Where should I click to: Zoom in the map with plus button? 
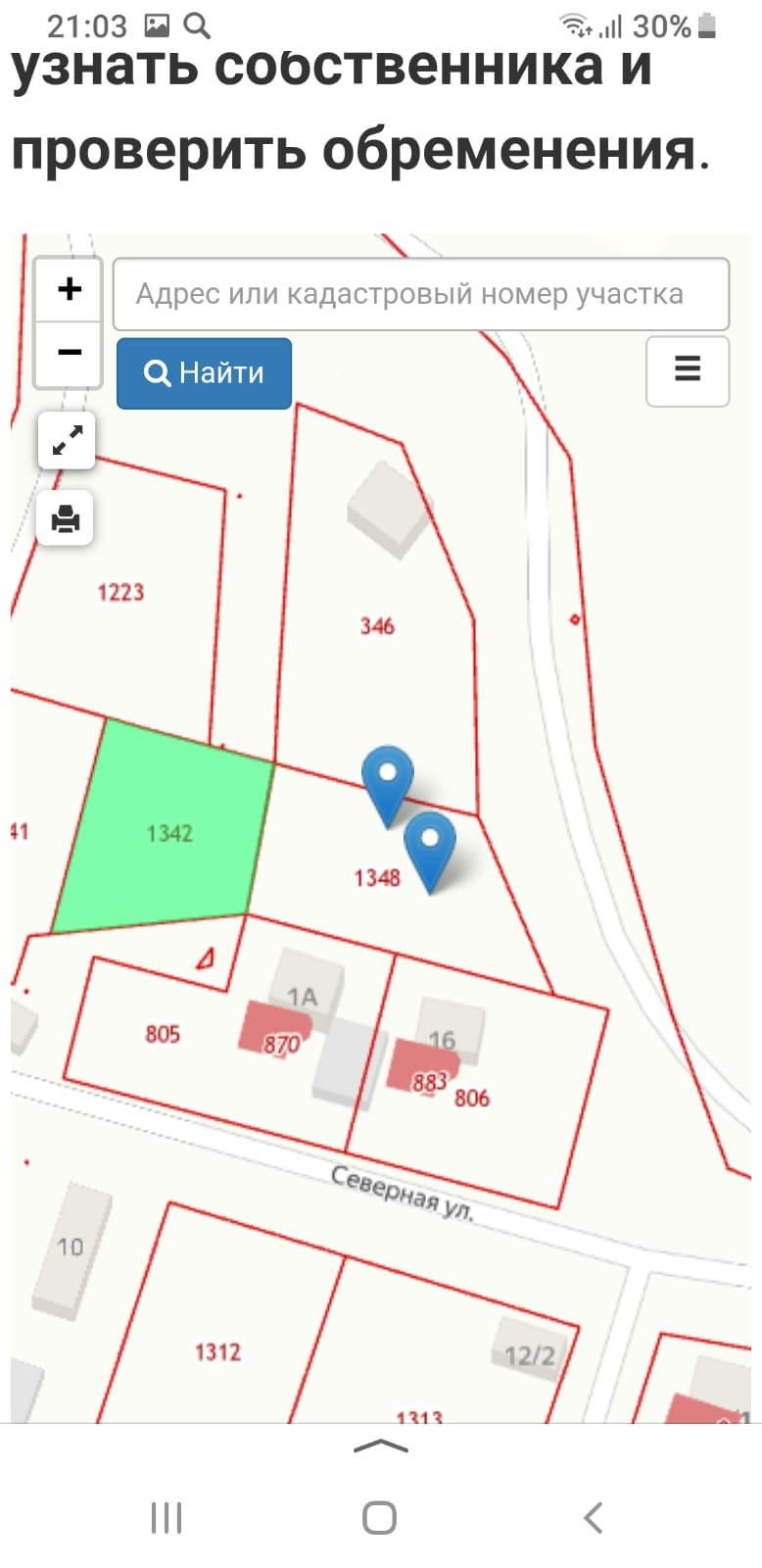pos(69,289)
